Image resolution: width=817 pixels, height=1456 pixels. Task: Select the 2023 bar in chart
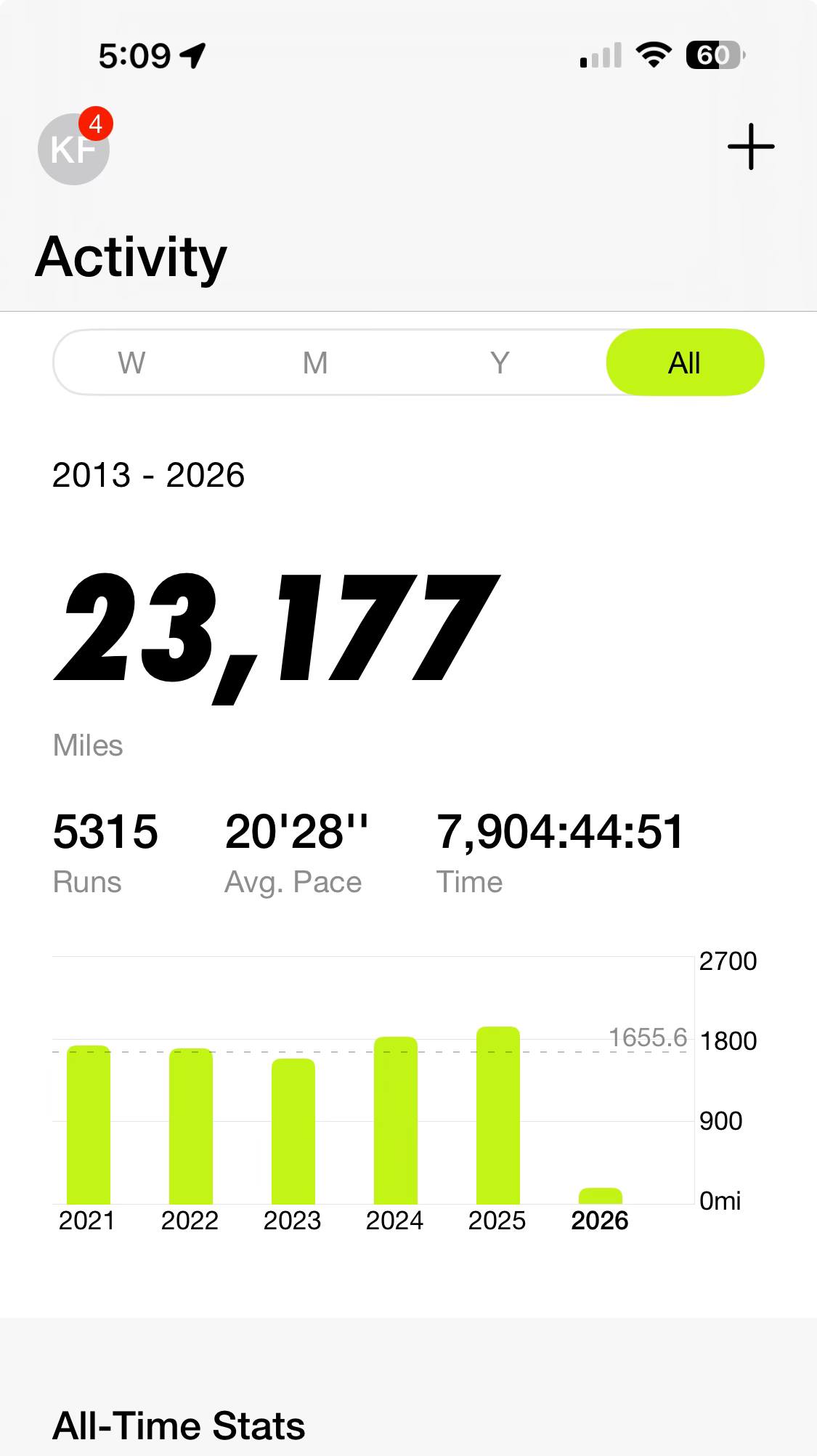pos(293,1131)
